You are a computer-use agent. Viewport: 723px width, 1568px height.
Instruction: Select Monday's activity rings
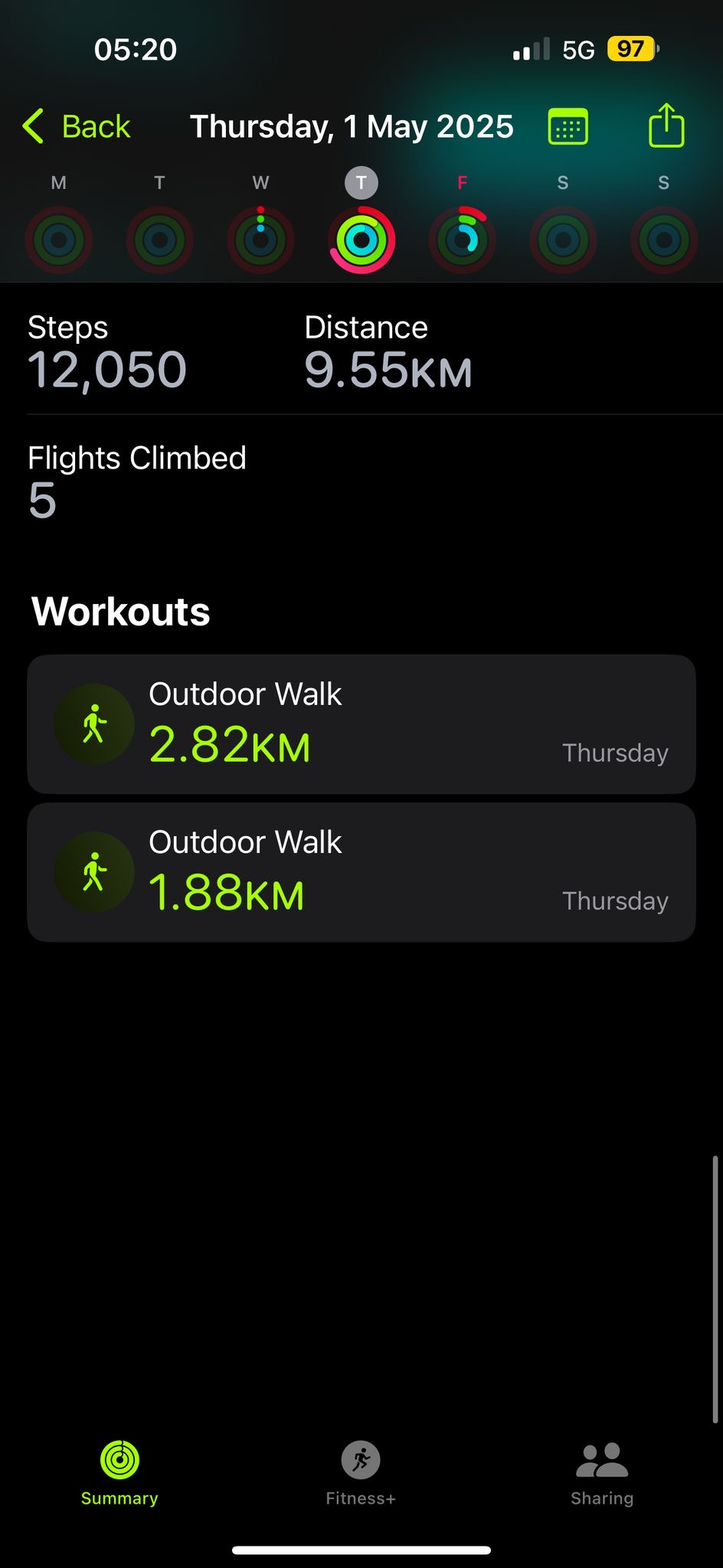[x=59, y=240]
